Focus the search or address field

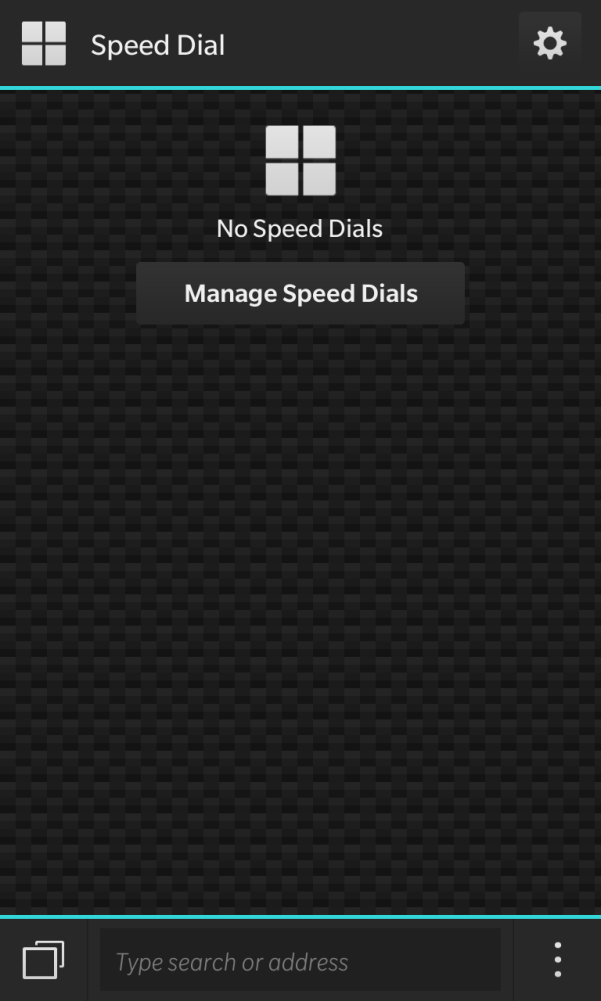(x=300, y=961)
